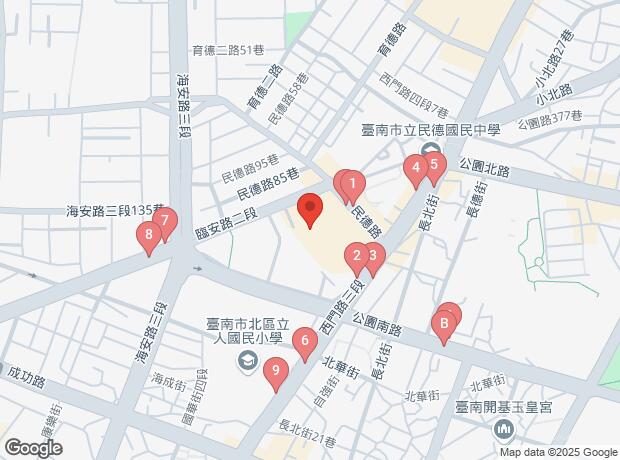Viewport: 620px width, 460px height.
Task: Tap map marker number 7
Action: click(165, 221)
